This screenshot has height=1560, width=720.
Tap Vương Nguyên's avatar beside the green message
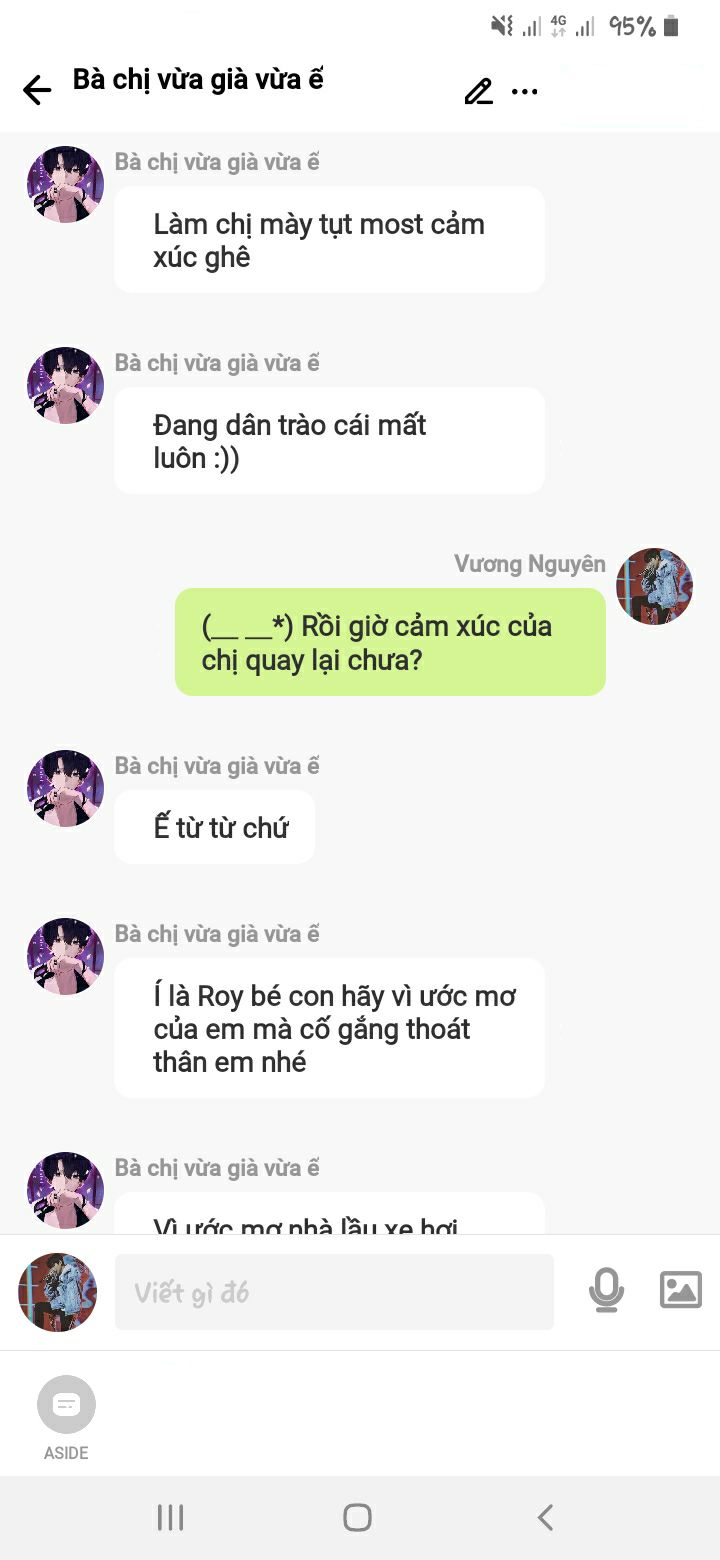pos(655,586)
